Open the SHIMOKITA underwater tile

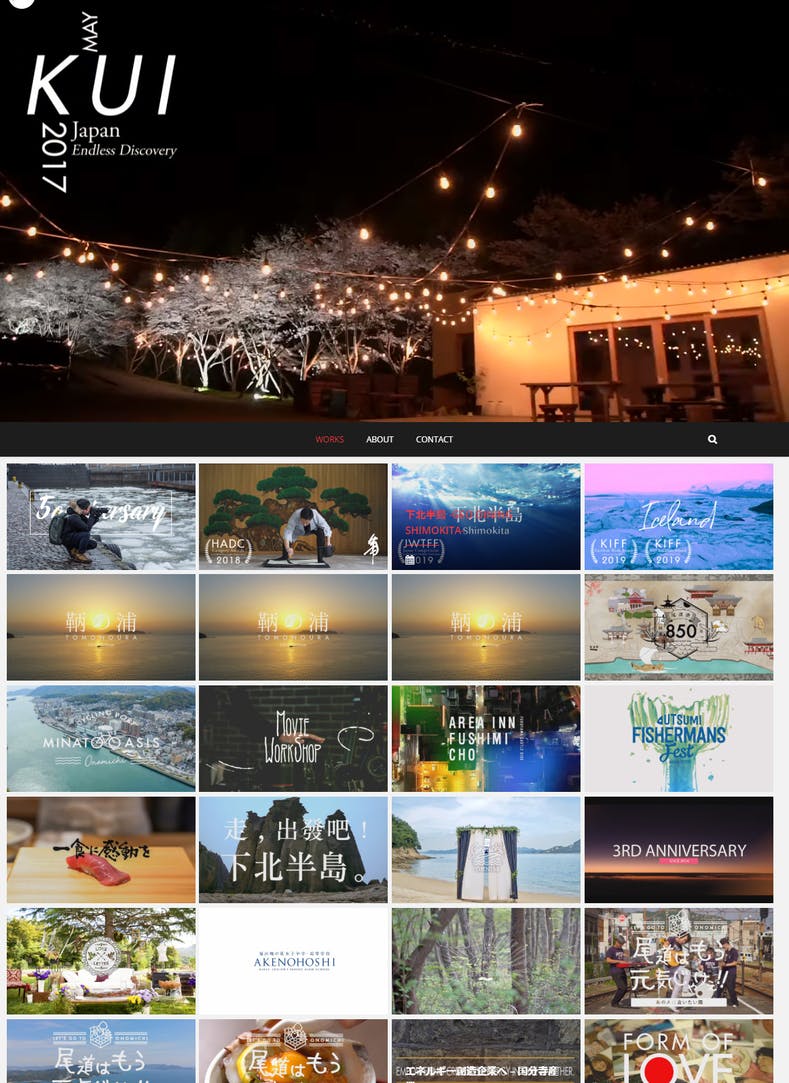pos(486,517)
